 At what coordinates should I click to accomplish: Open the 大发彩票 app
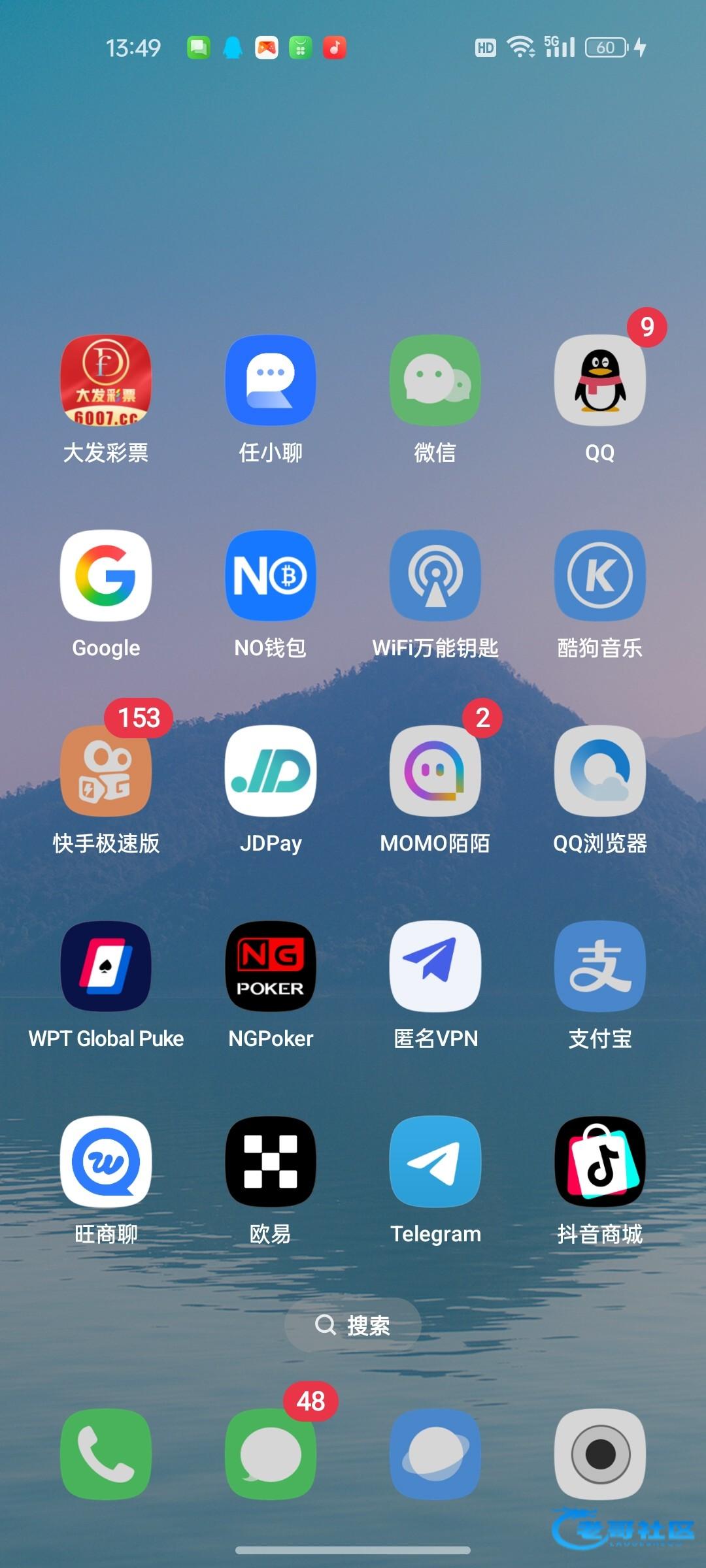pos(106,380)
